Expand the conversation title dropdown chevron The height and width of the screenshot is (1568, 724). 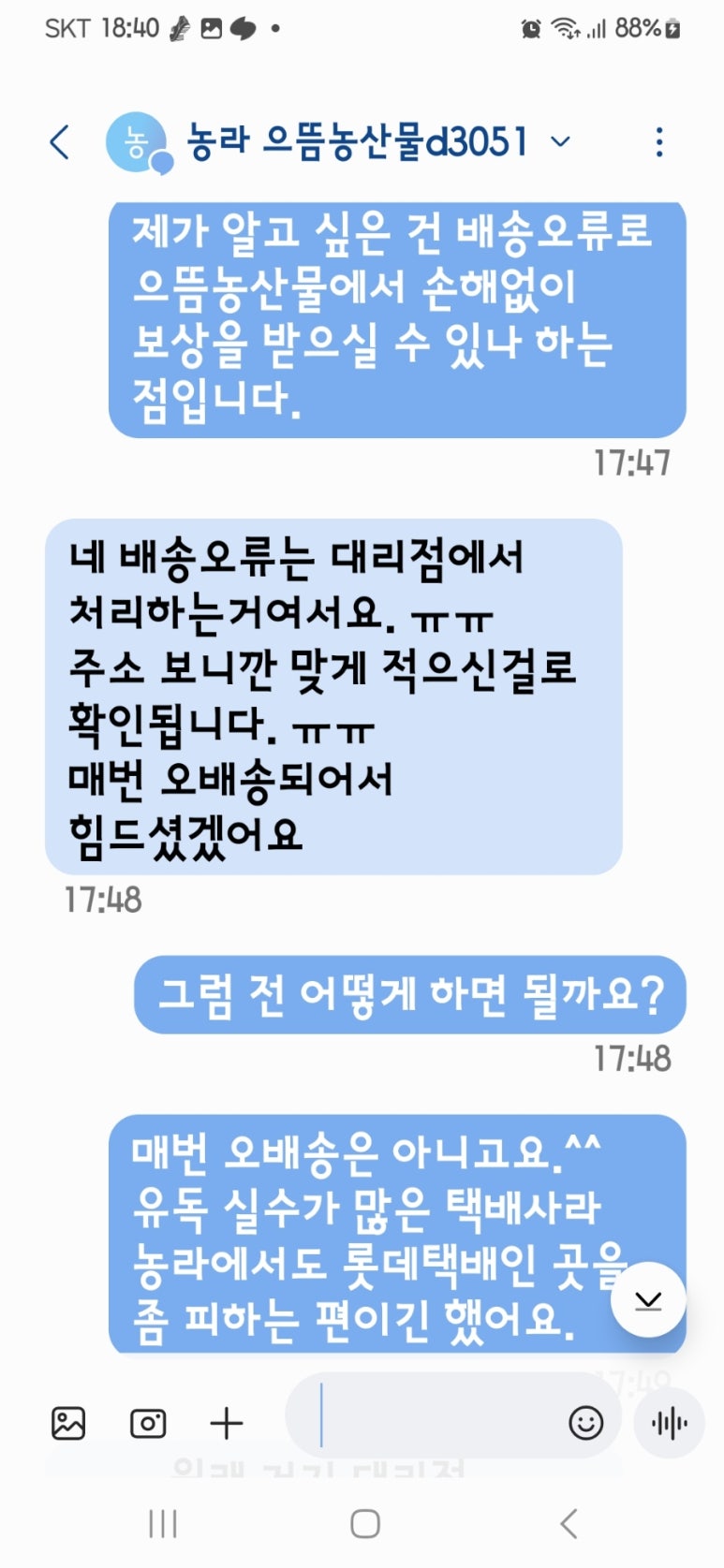click(x=561, y=142)
